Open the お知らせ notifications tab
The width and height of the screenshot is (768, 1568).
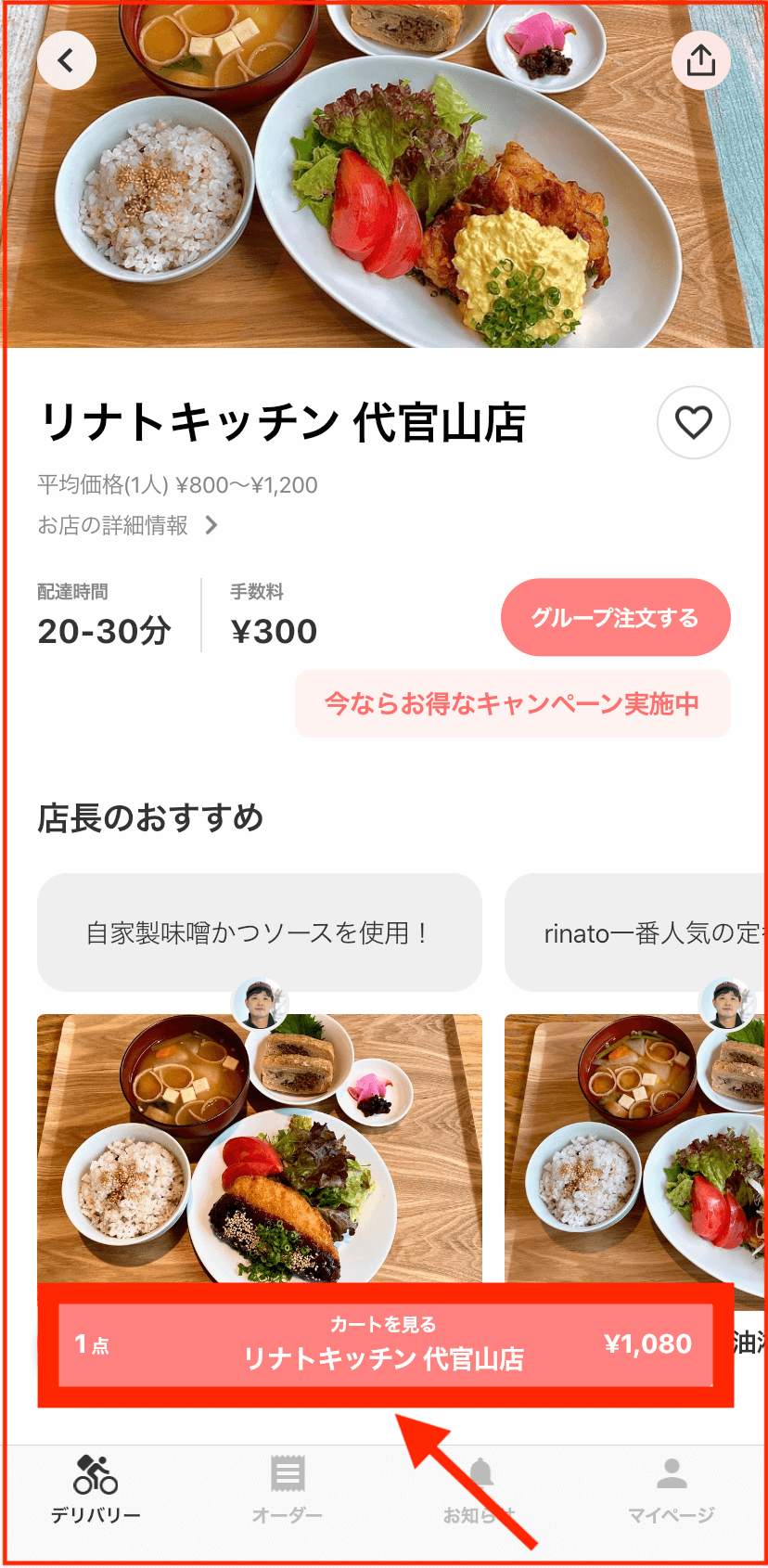(480, 1489)
